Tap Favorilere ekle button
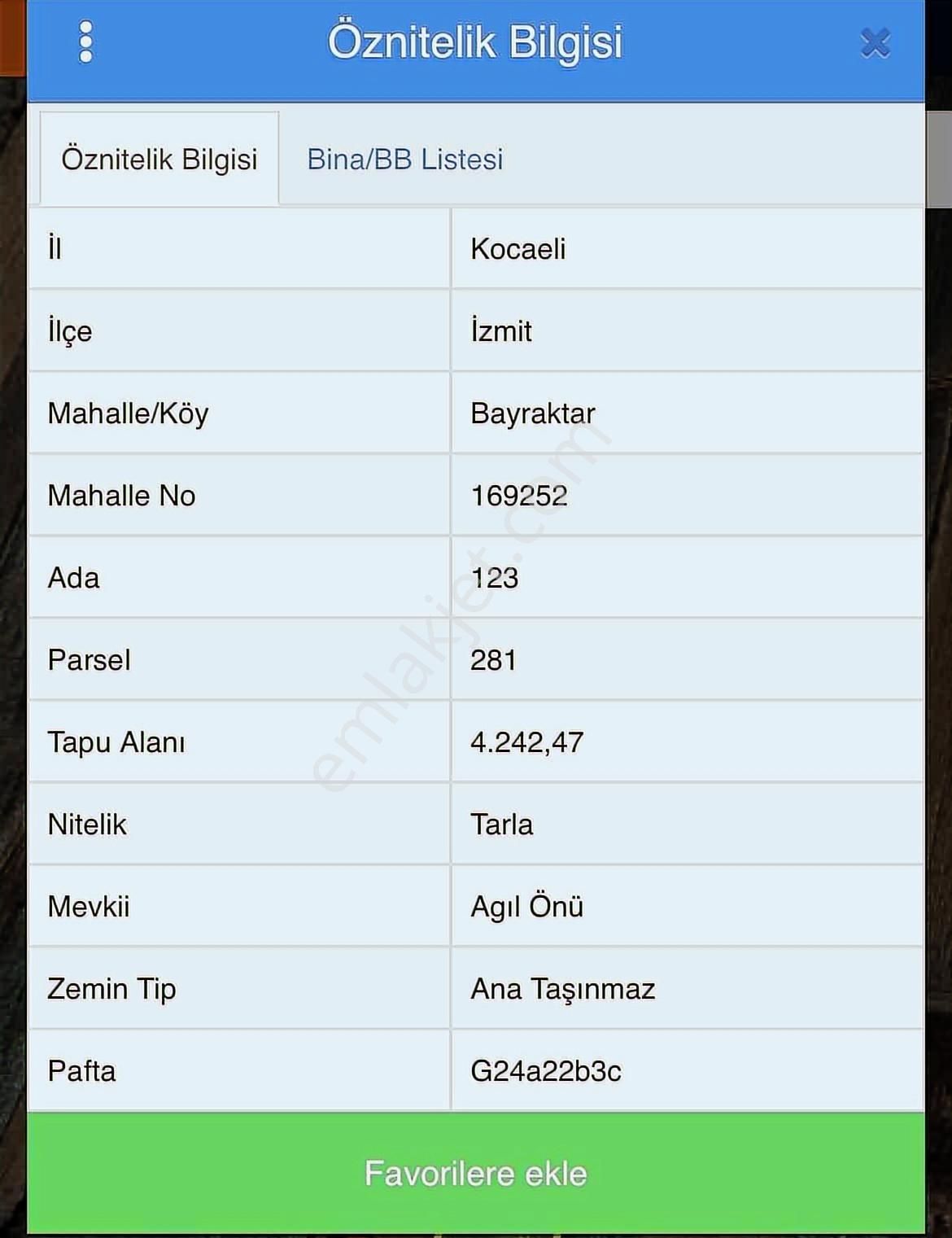The width and height of the screenshot is (952, 1238). pyautogui.click(x=476, y=1173)
